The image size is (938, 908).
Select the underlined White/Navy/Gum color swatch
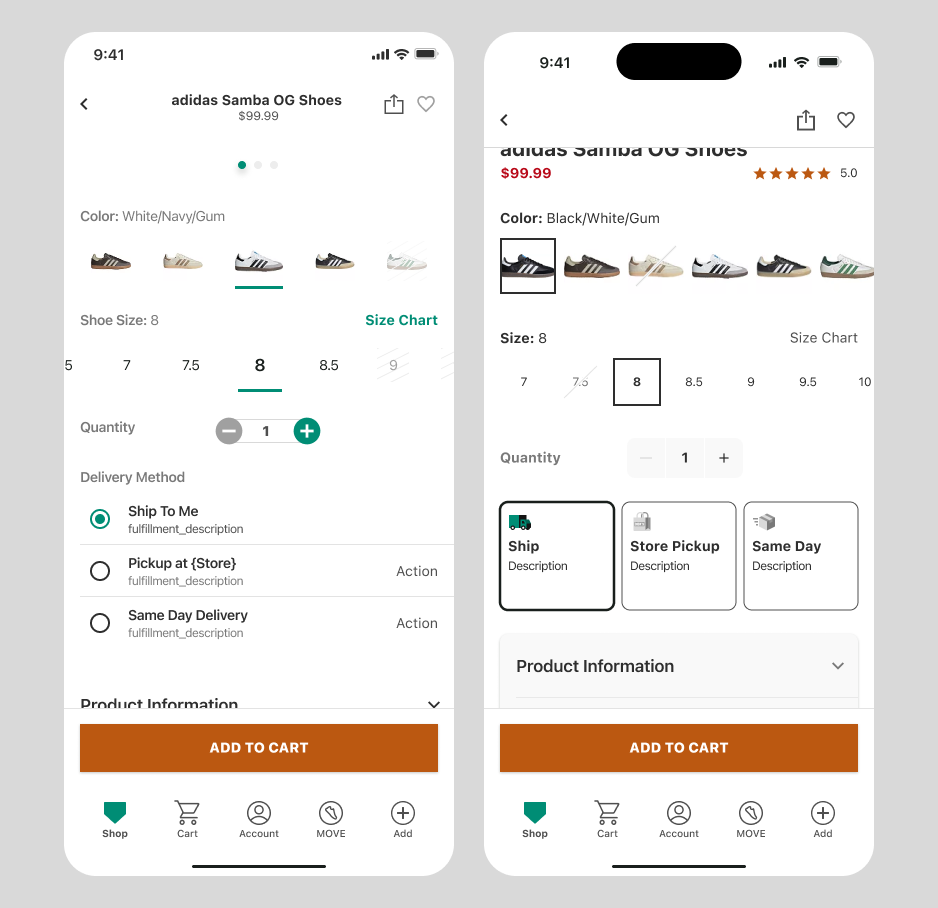pos(259,263)
